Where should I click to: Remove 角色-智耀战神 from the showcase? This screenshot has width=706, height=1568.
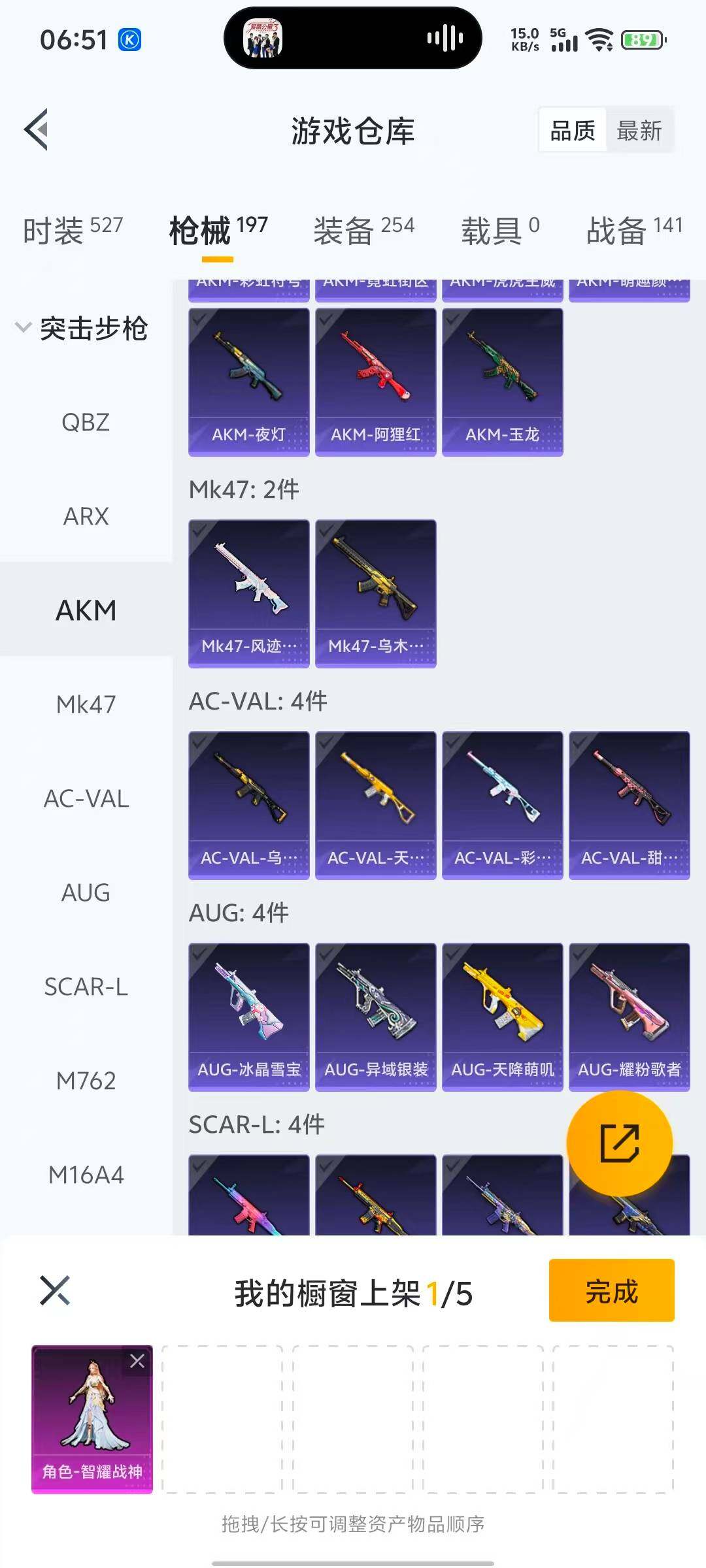click(x=137, y=1361)
